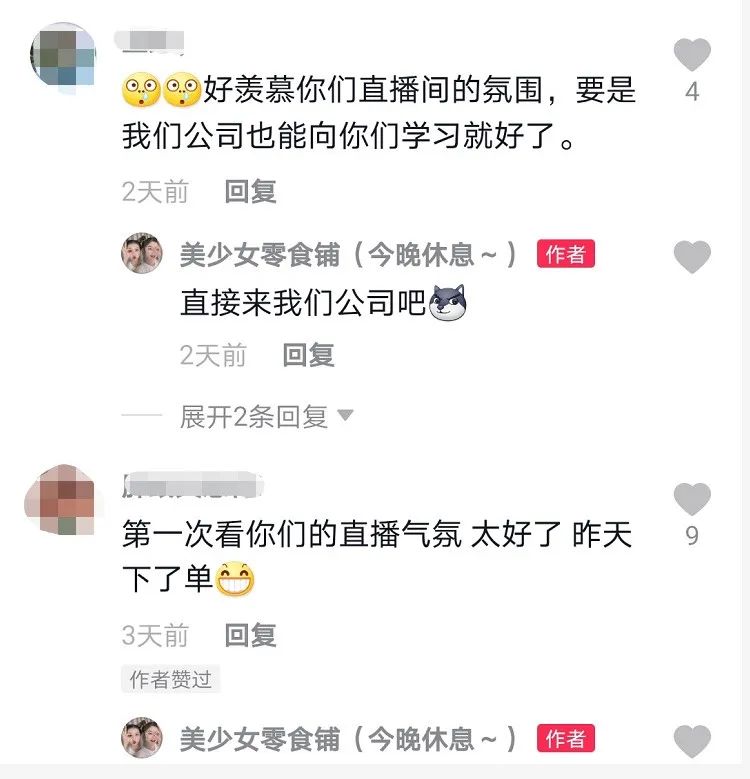Image resolution: width=750 pixels, height=779 pixels.
Task: Expand 展开2条回复 to see more replies
Action: click(265, 416)
